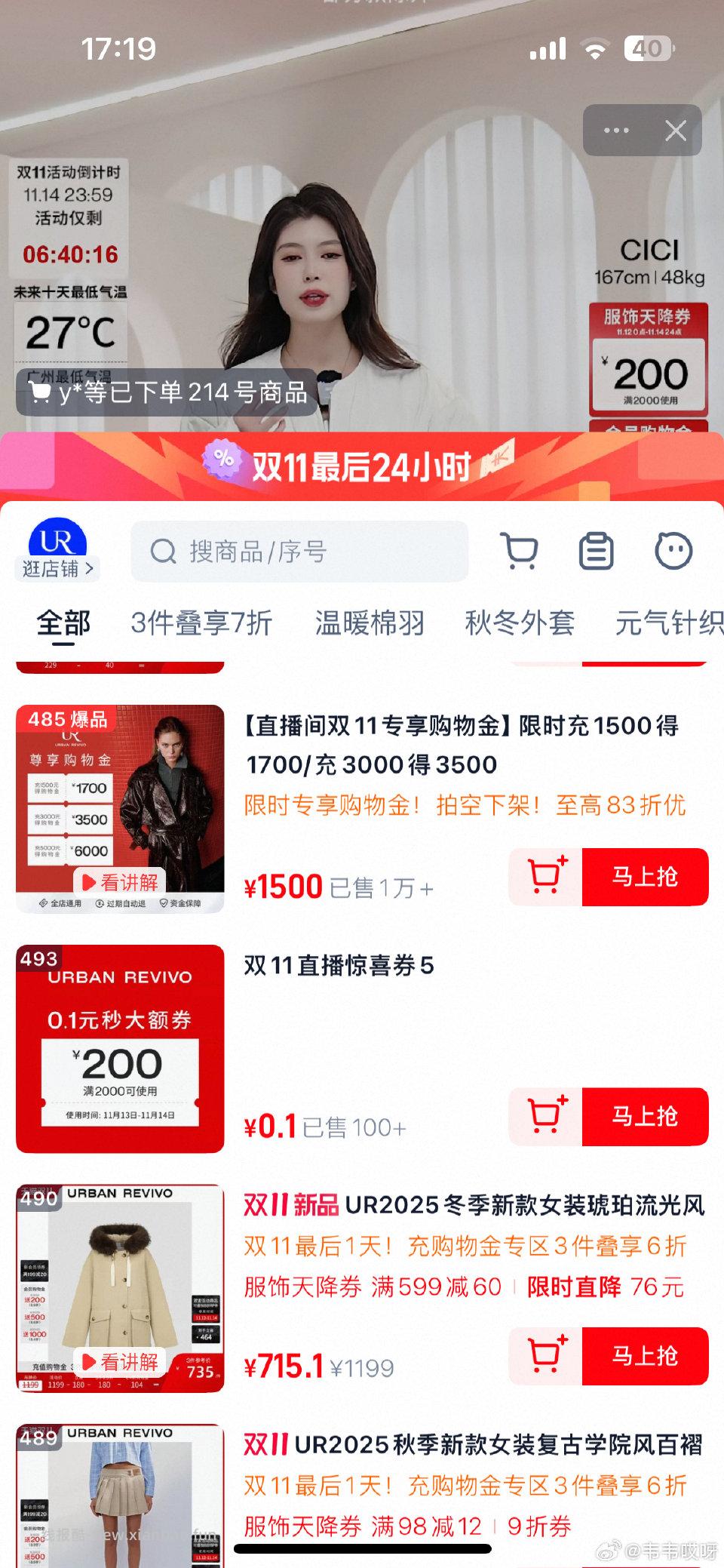724x1568 pixels.
Task: Select the 3件叠享7折 tab
Action: pos(204,623)
